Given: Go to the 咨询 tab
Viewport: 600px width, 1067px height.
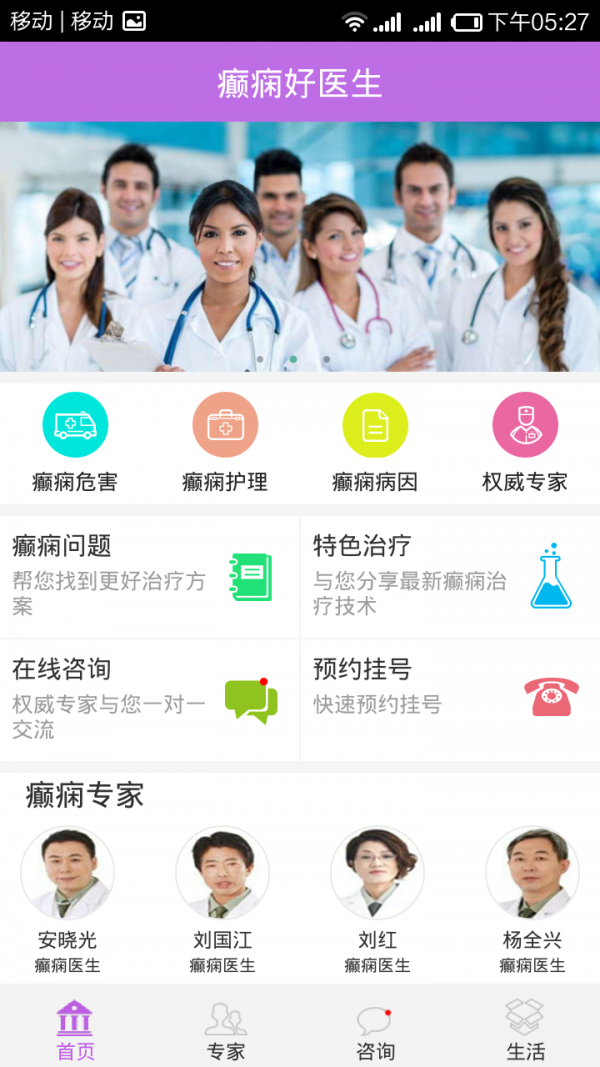Looking at the screenshot, I should point(375,1030).
